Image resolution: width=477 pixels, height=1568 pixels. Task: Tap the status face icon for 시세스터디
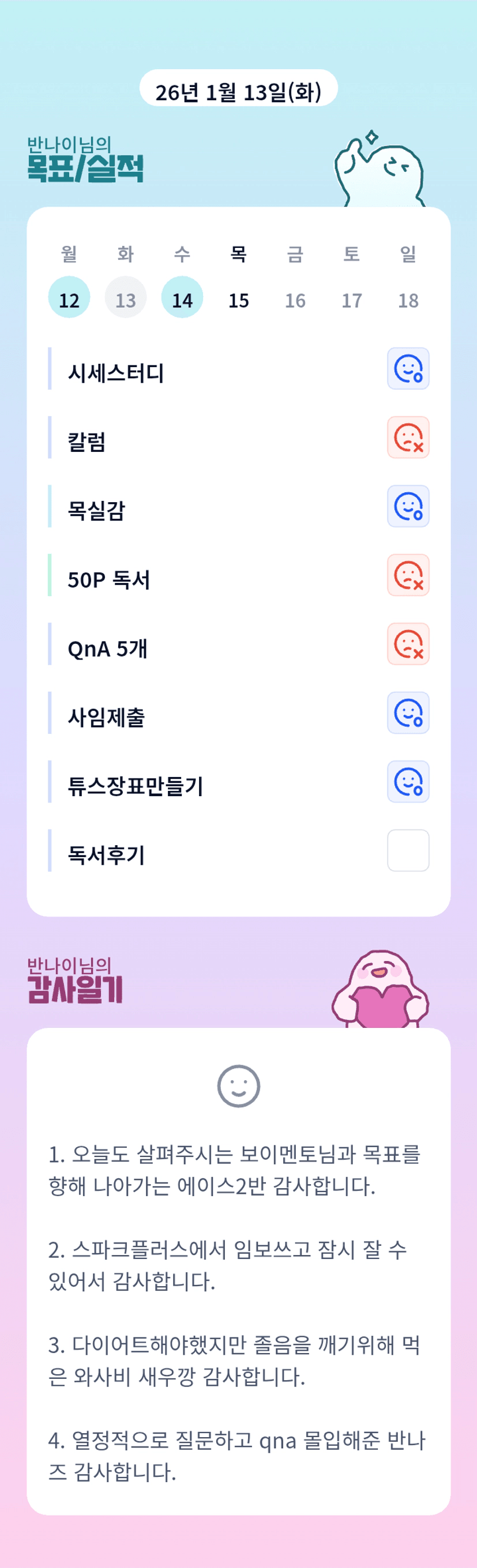pos(408,368)
